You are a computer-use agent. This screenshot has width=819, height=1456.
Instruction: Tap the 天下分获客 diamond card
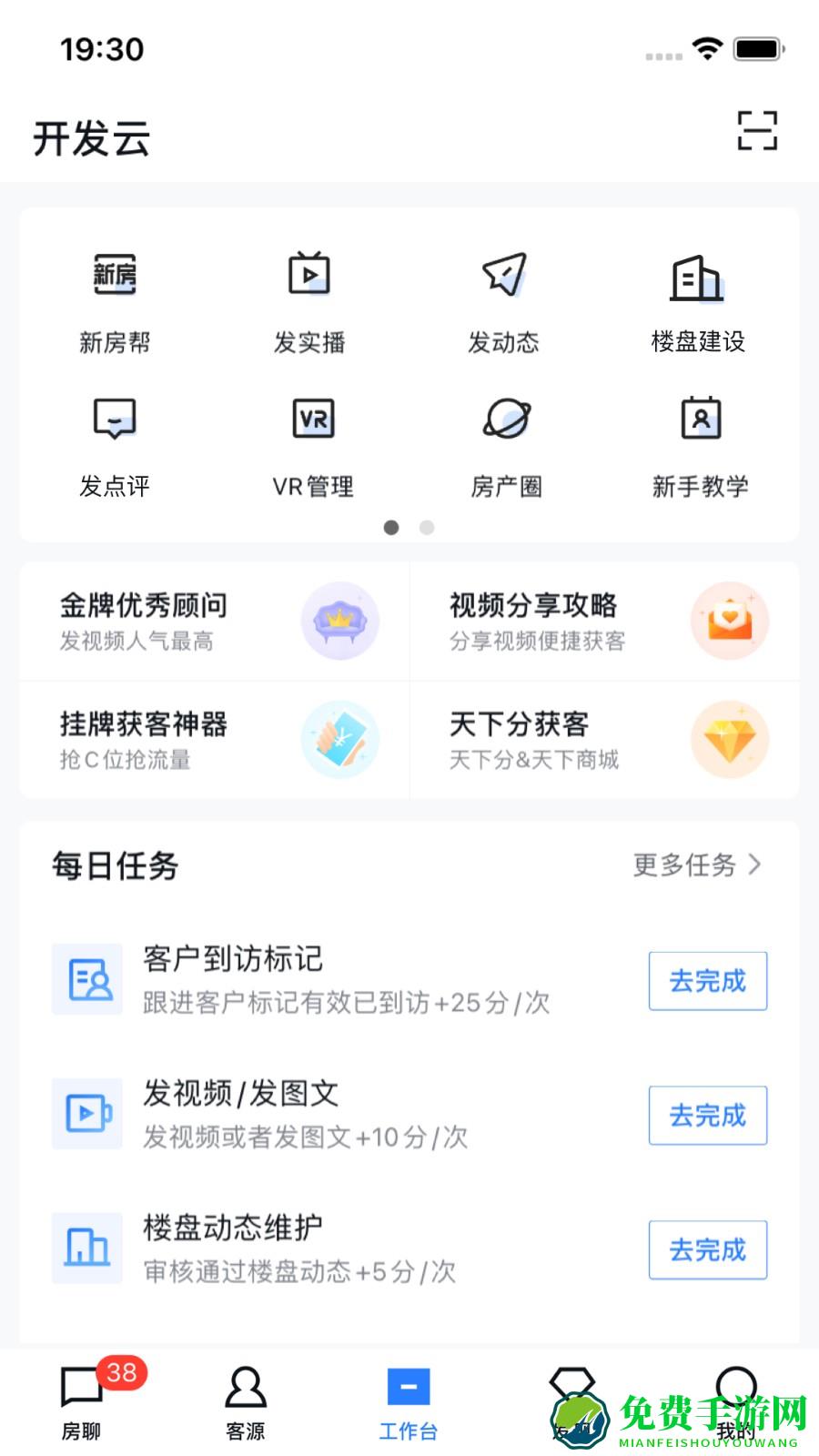point(605,740)
